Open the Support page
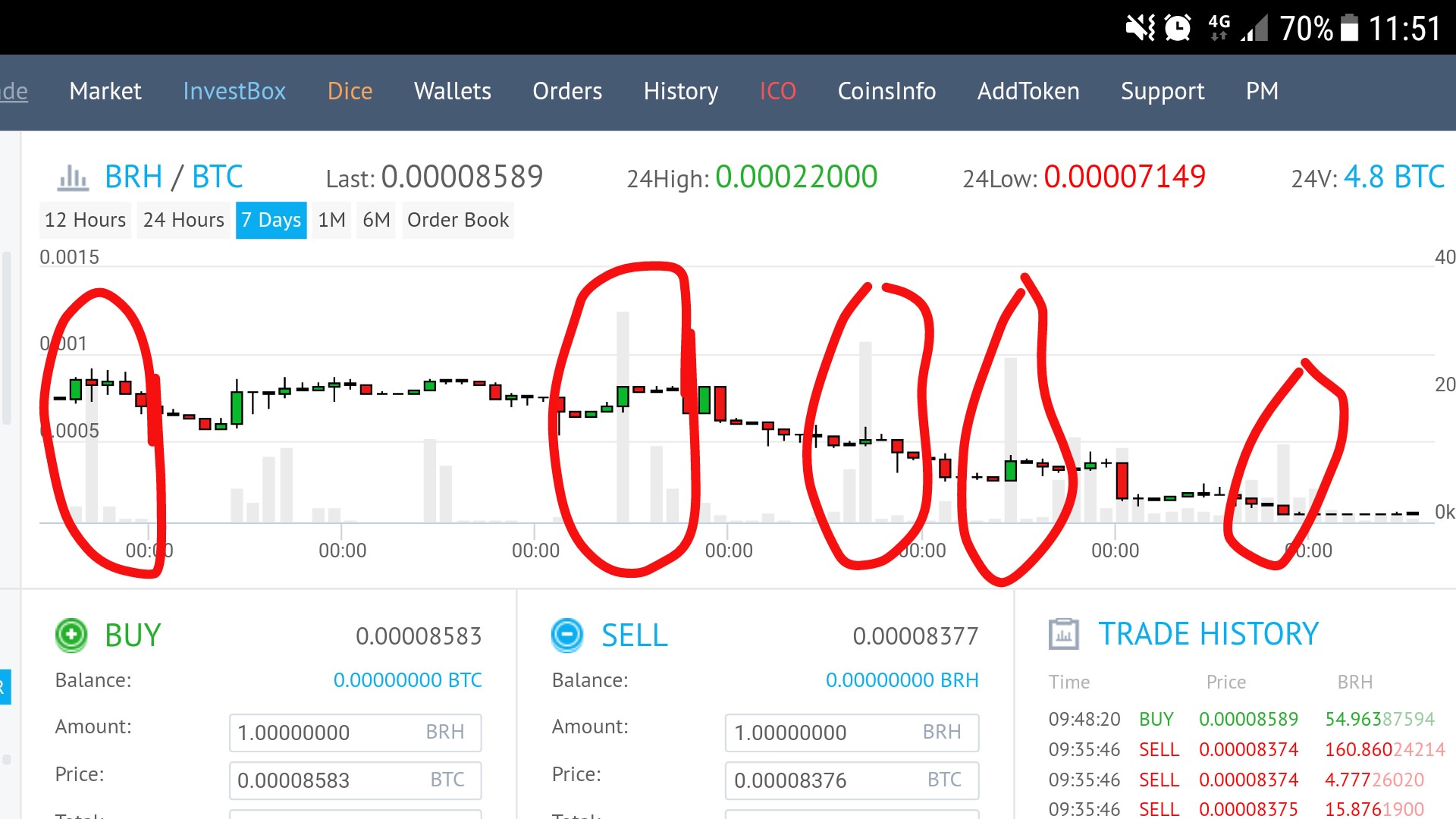 [1162, 91]
